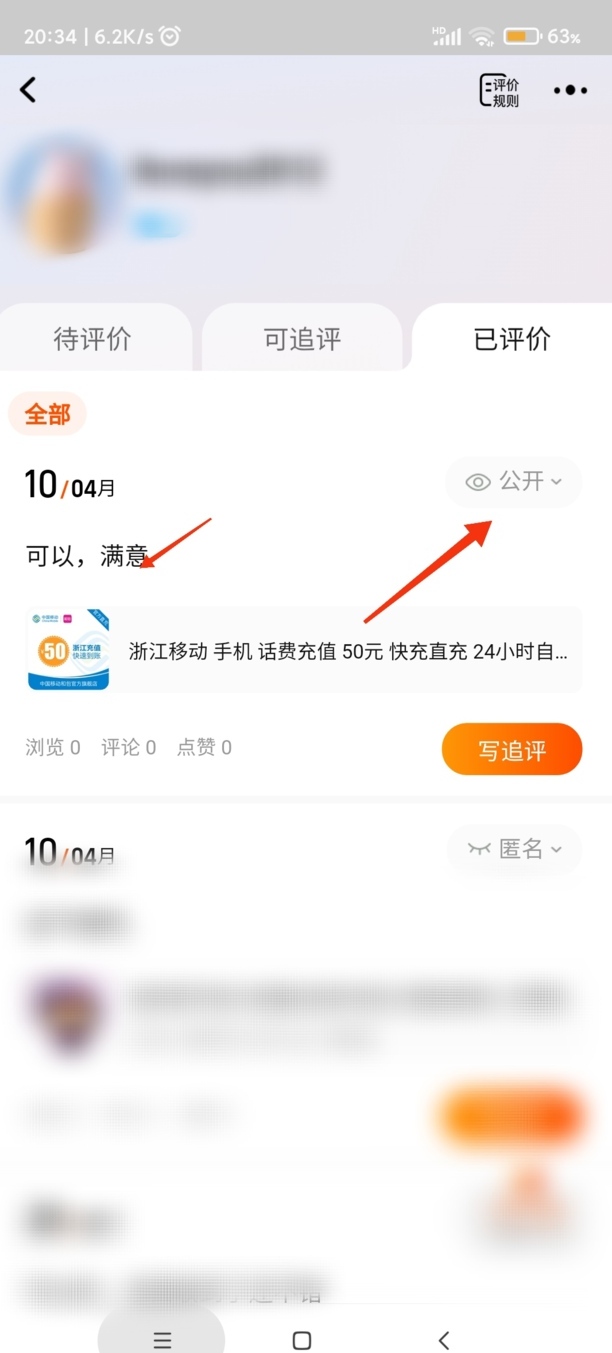The width and height of the screenshot is (612, 1353).
Task: Select the 已评价 tab
Action: [x=511, y=339]
